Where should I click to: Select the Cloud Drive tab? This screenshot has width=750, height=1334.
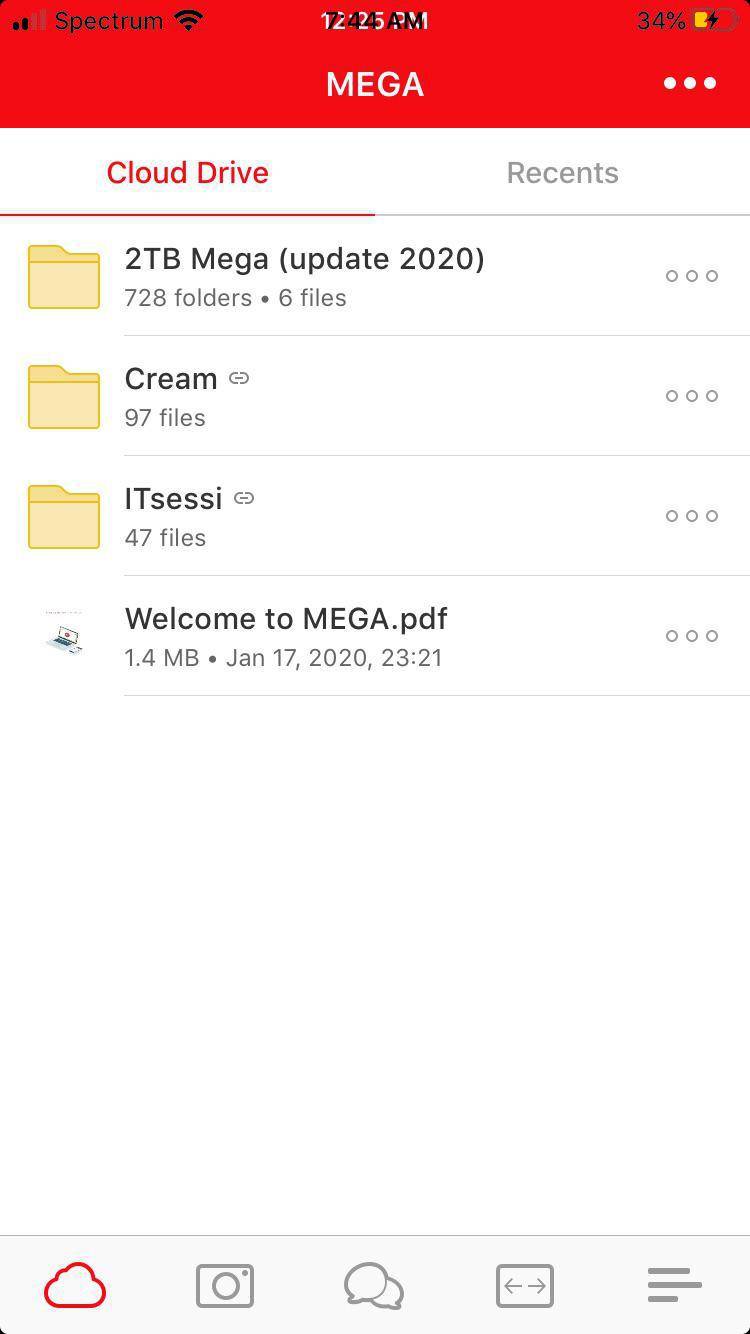click(187, 172)
